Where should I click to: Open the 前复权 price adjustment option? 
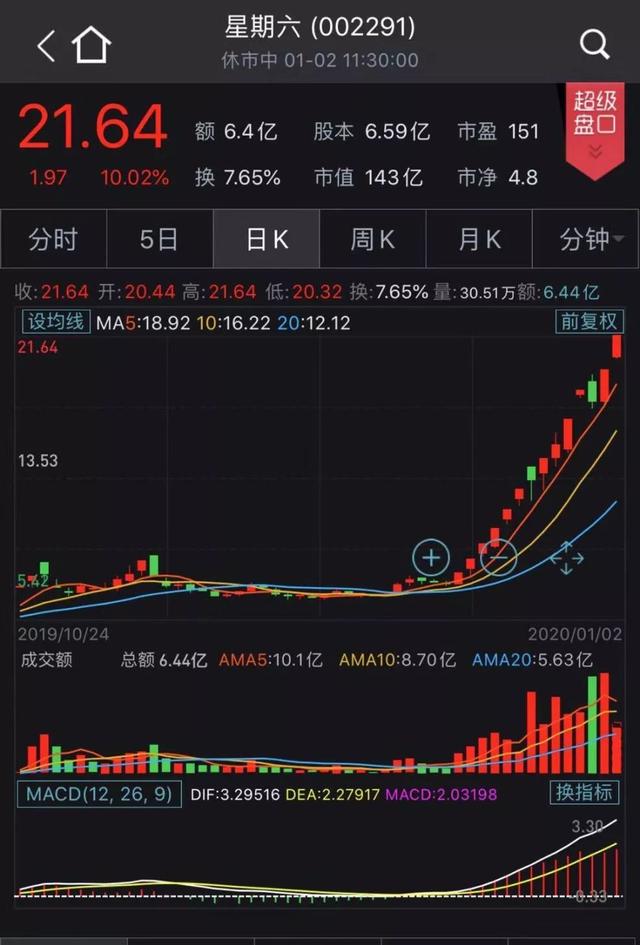(589, 322)
